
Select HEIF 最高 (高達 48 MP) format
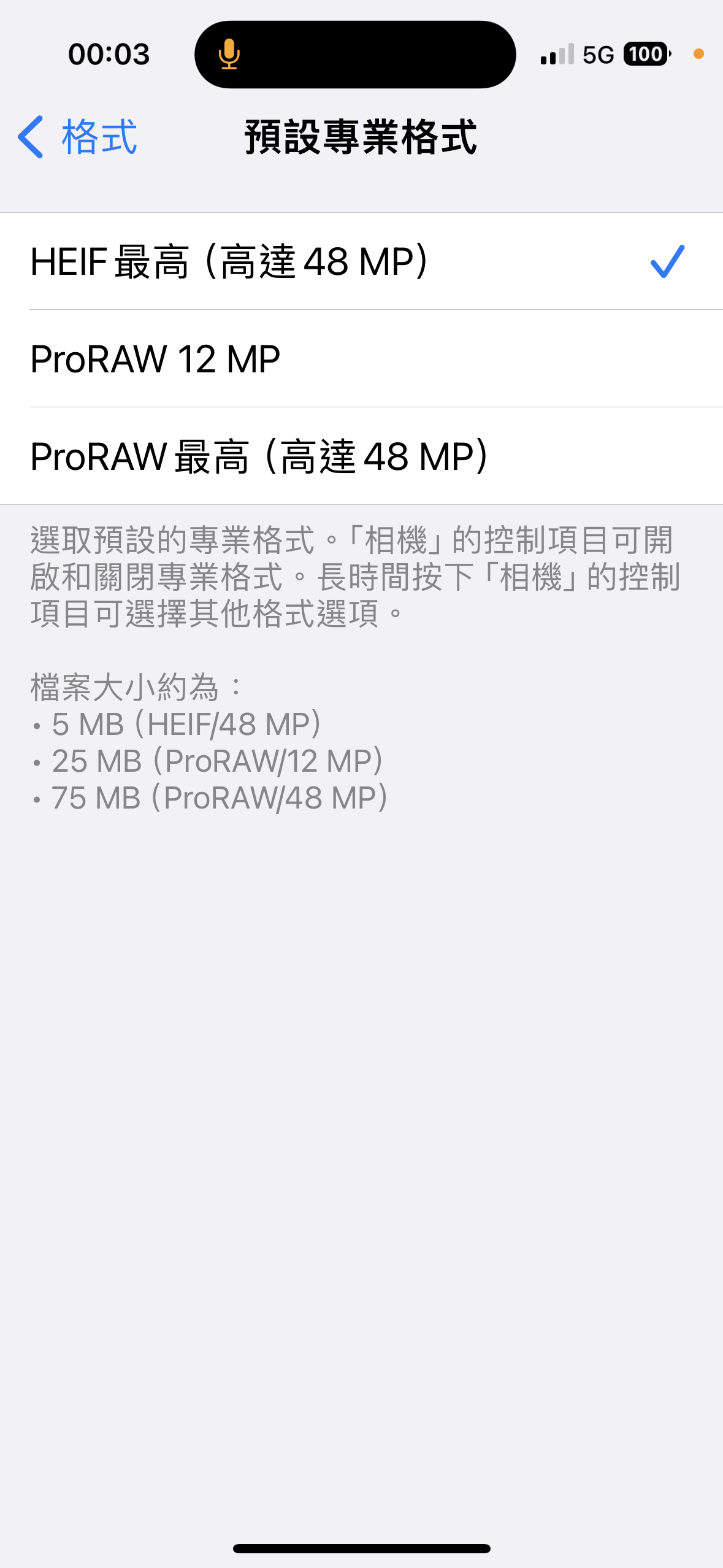tap(361, 261)
